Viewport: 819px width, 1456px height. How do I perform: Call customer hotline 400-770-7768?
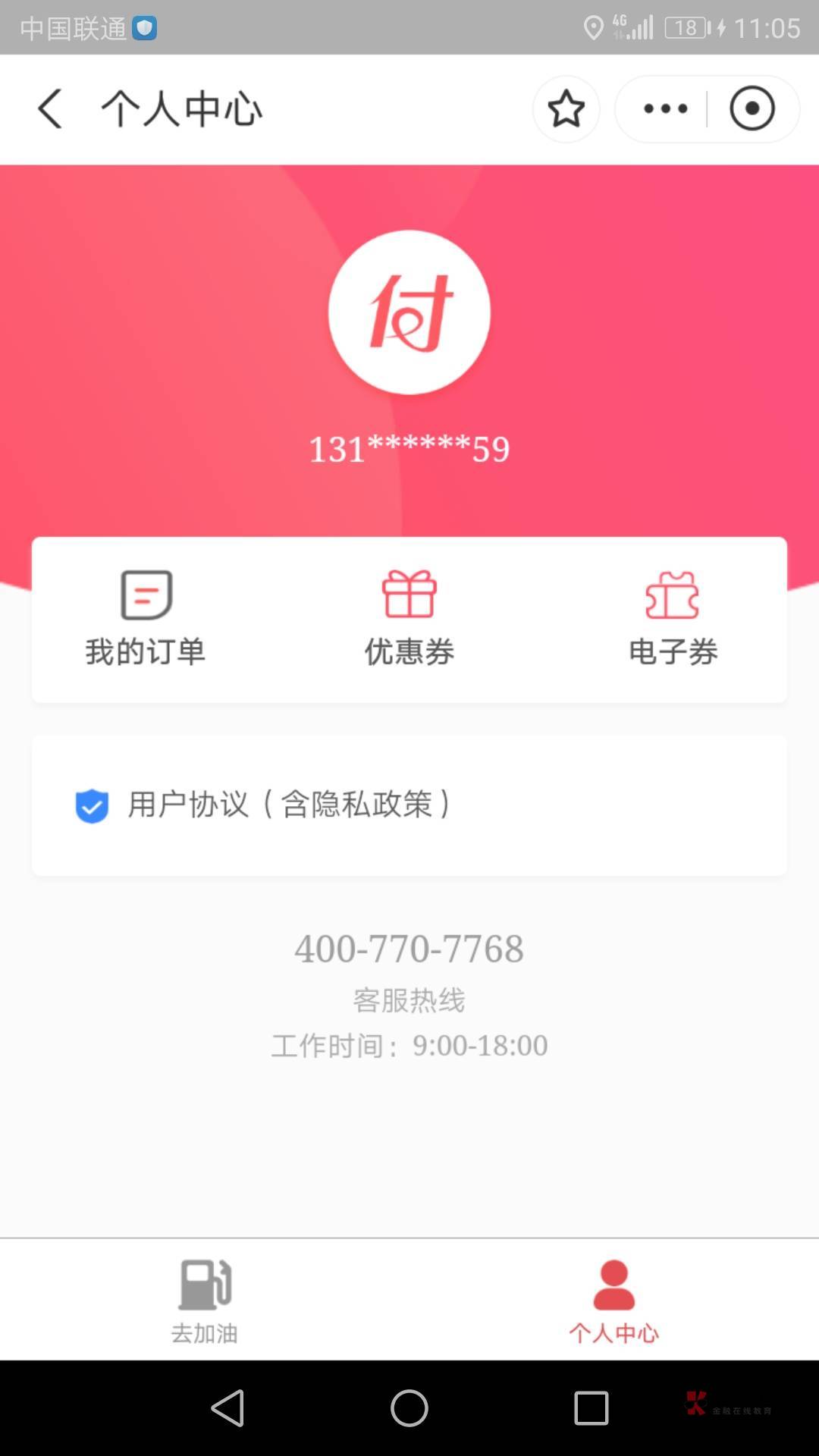409,949
